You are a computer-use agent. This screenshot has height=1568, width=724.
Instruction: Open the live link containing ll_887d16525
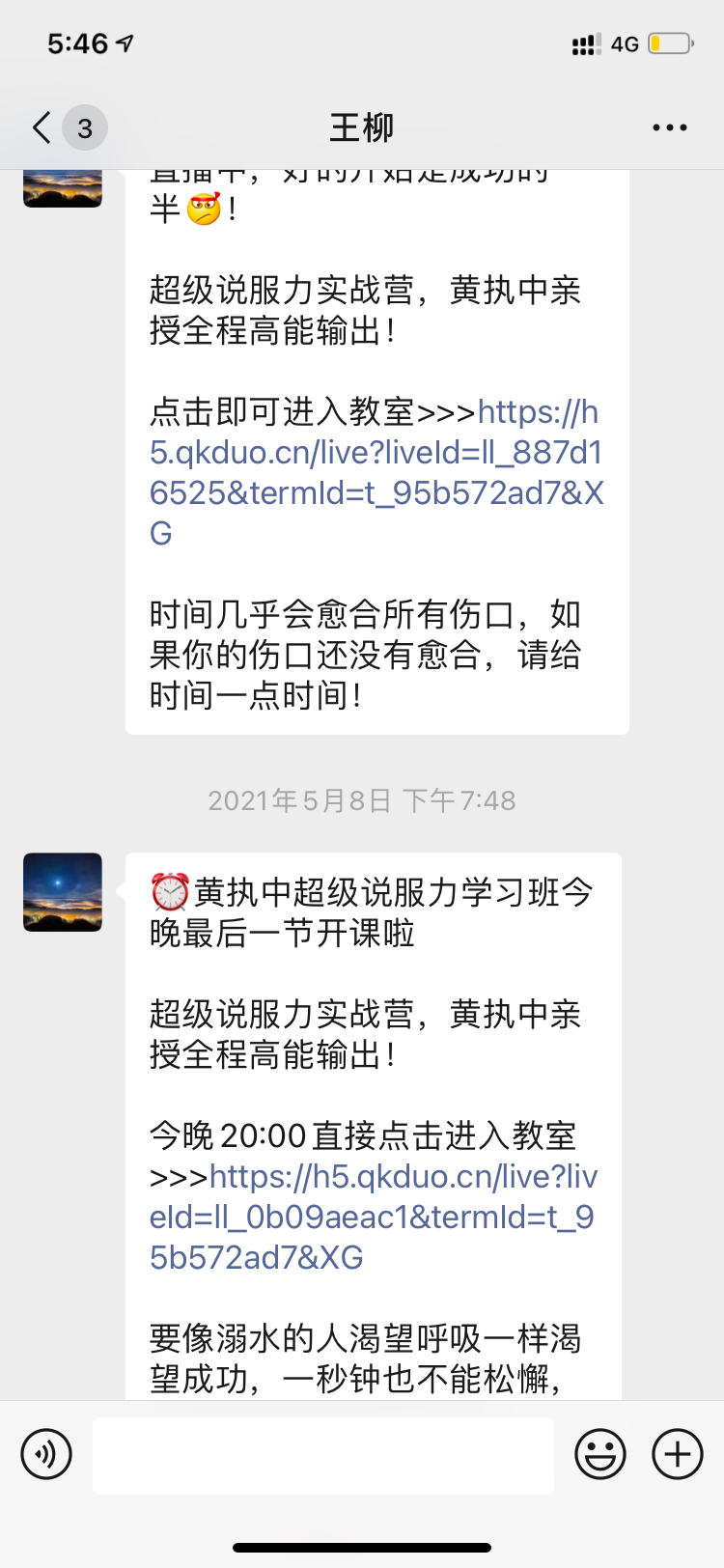click(x=376, y=472)
